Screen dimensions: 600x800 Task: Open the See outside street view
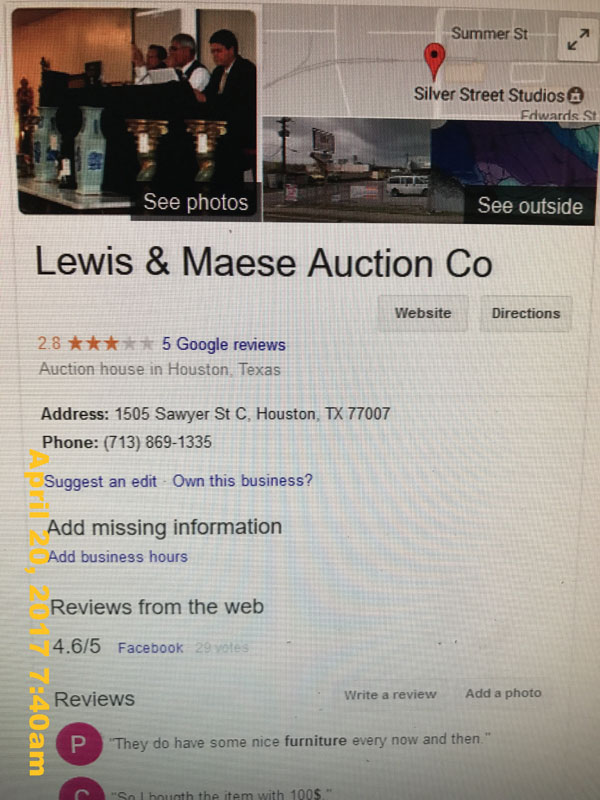(529, 206)
